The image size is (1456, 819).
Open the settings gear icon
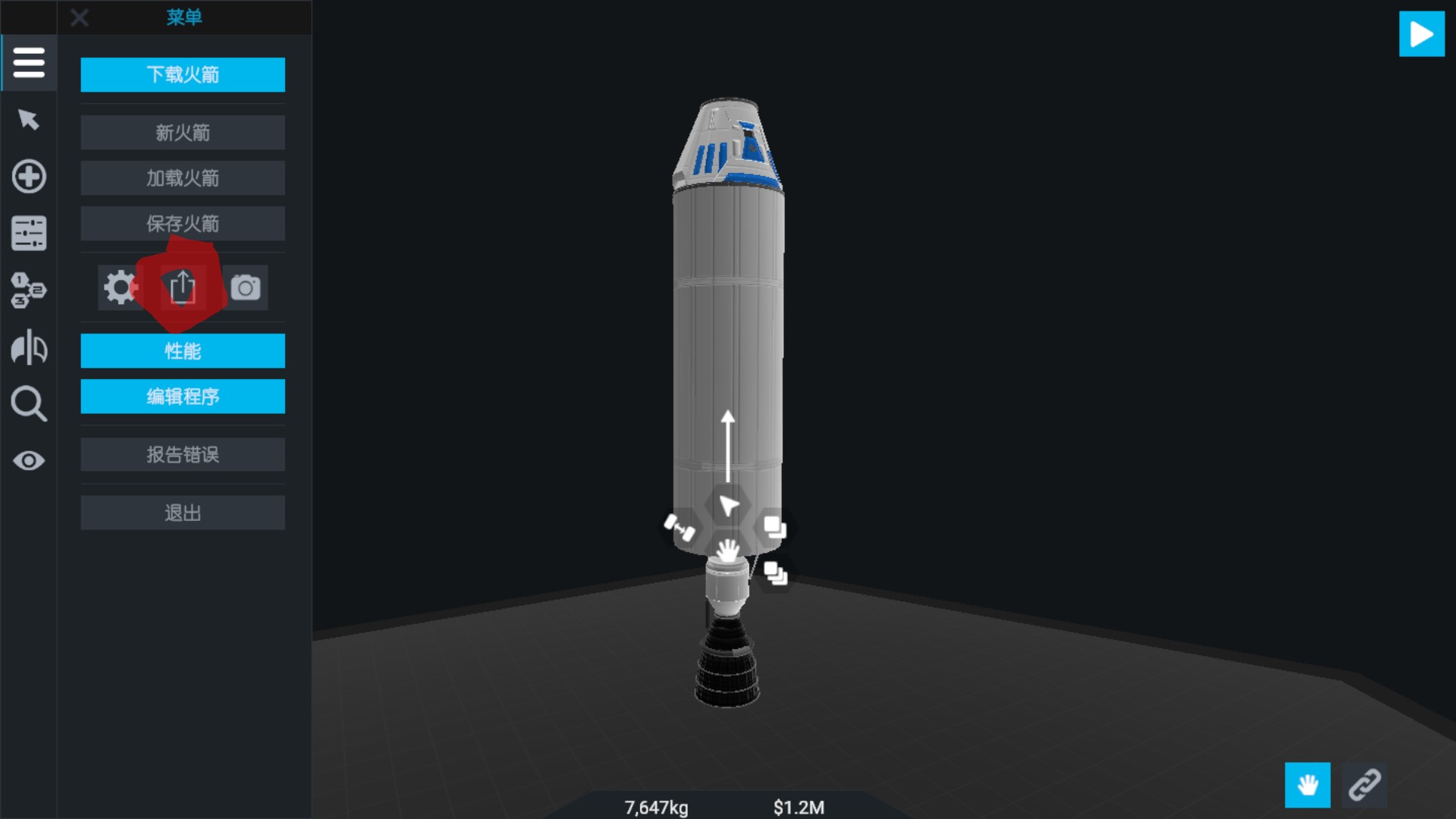pos(119,287)
